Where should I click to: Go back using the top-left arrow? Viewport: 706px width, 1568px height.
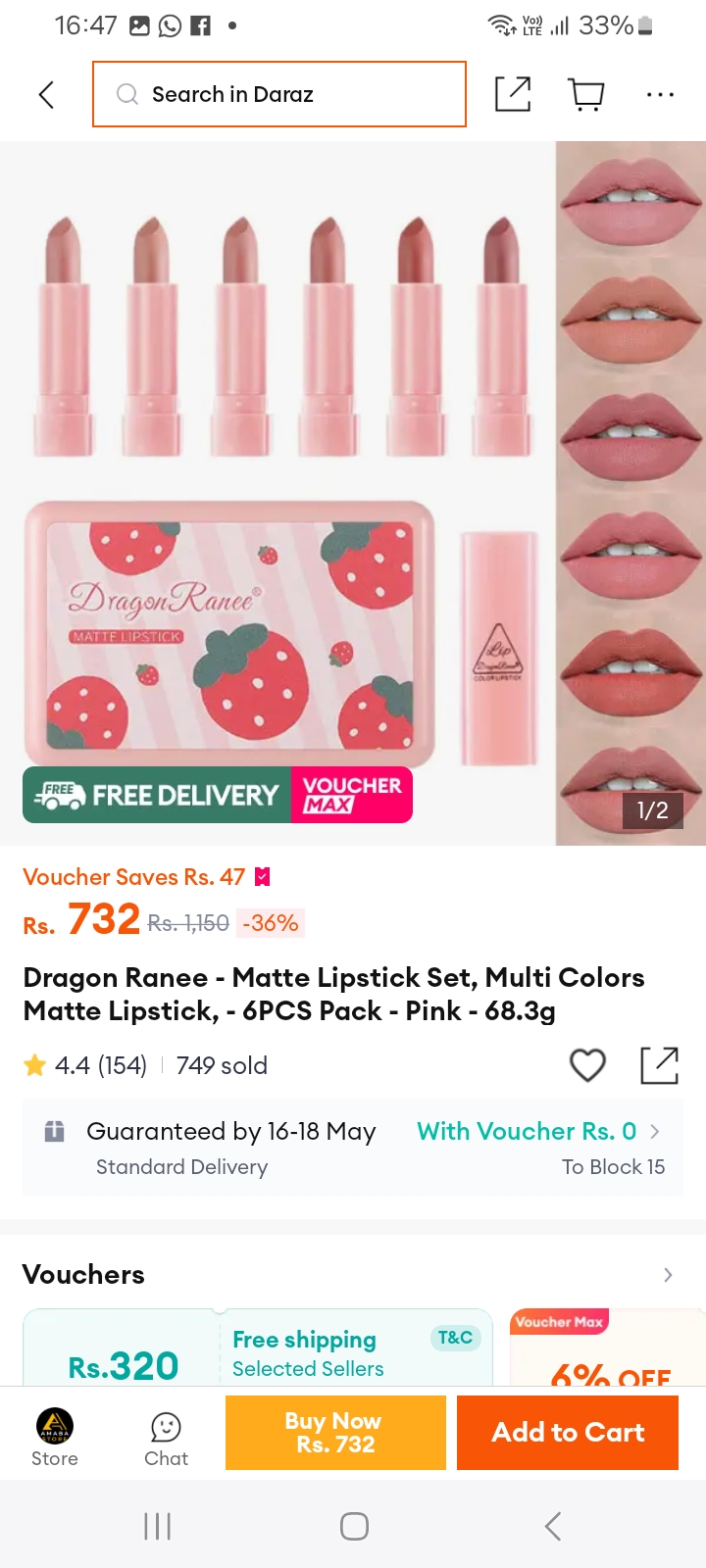tap(46, 94)
